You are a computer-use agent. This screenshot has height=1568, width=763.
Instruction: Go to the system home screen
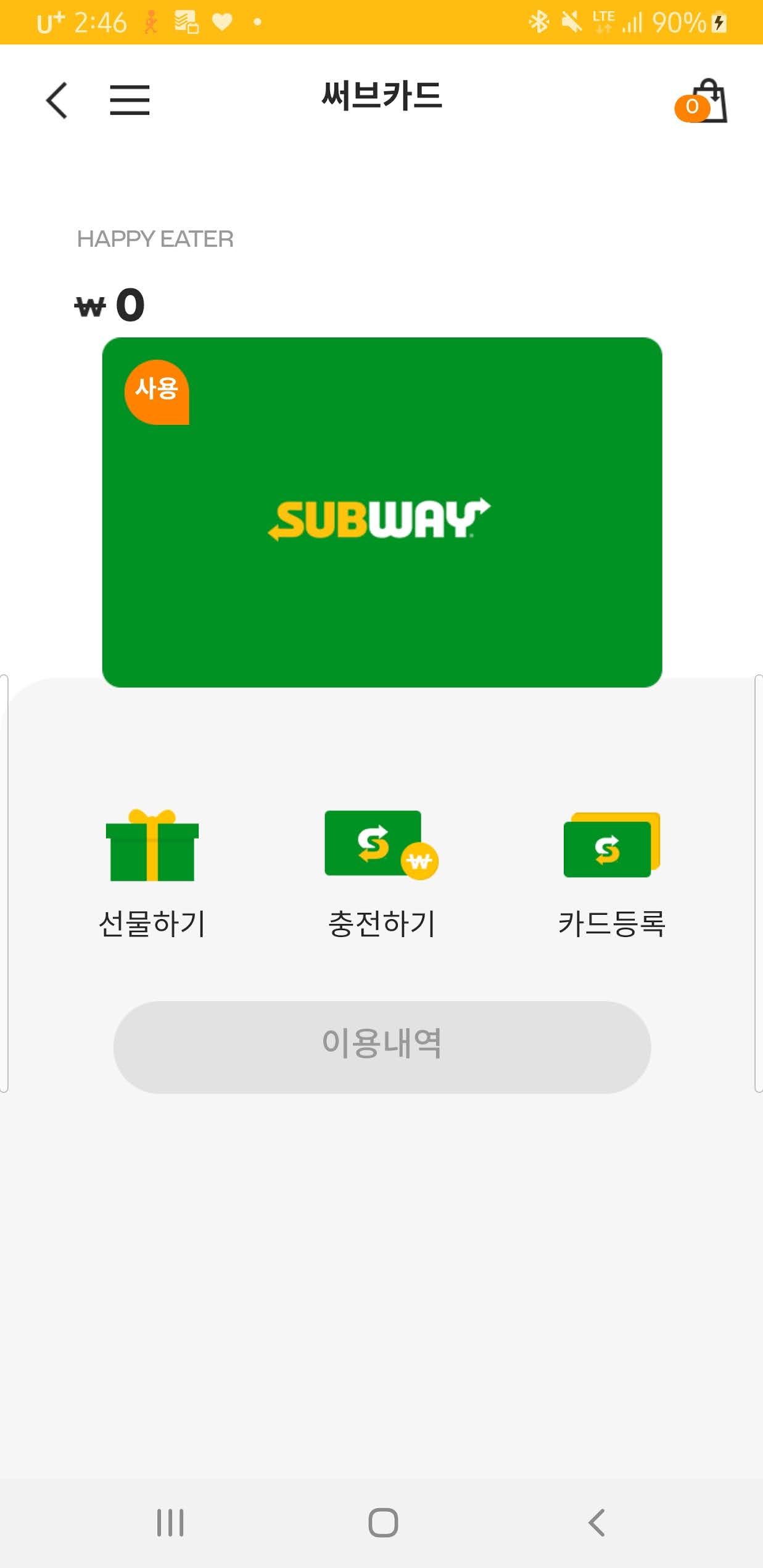click(x=382, y=1522)
